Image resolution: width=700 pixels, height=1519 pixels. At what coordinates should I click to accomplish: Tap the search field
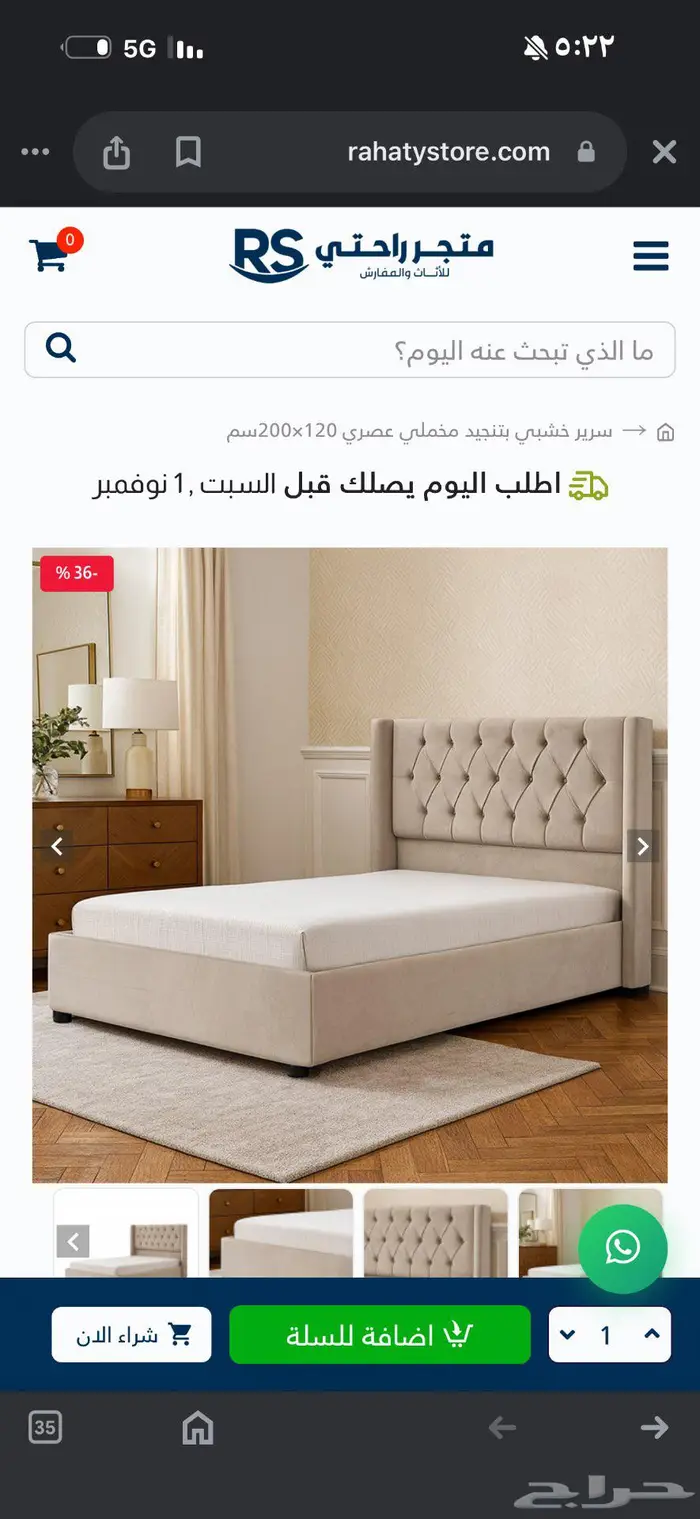click(350, 350)
